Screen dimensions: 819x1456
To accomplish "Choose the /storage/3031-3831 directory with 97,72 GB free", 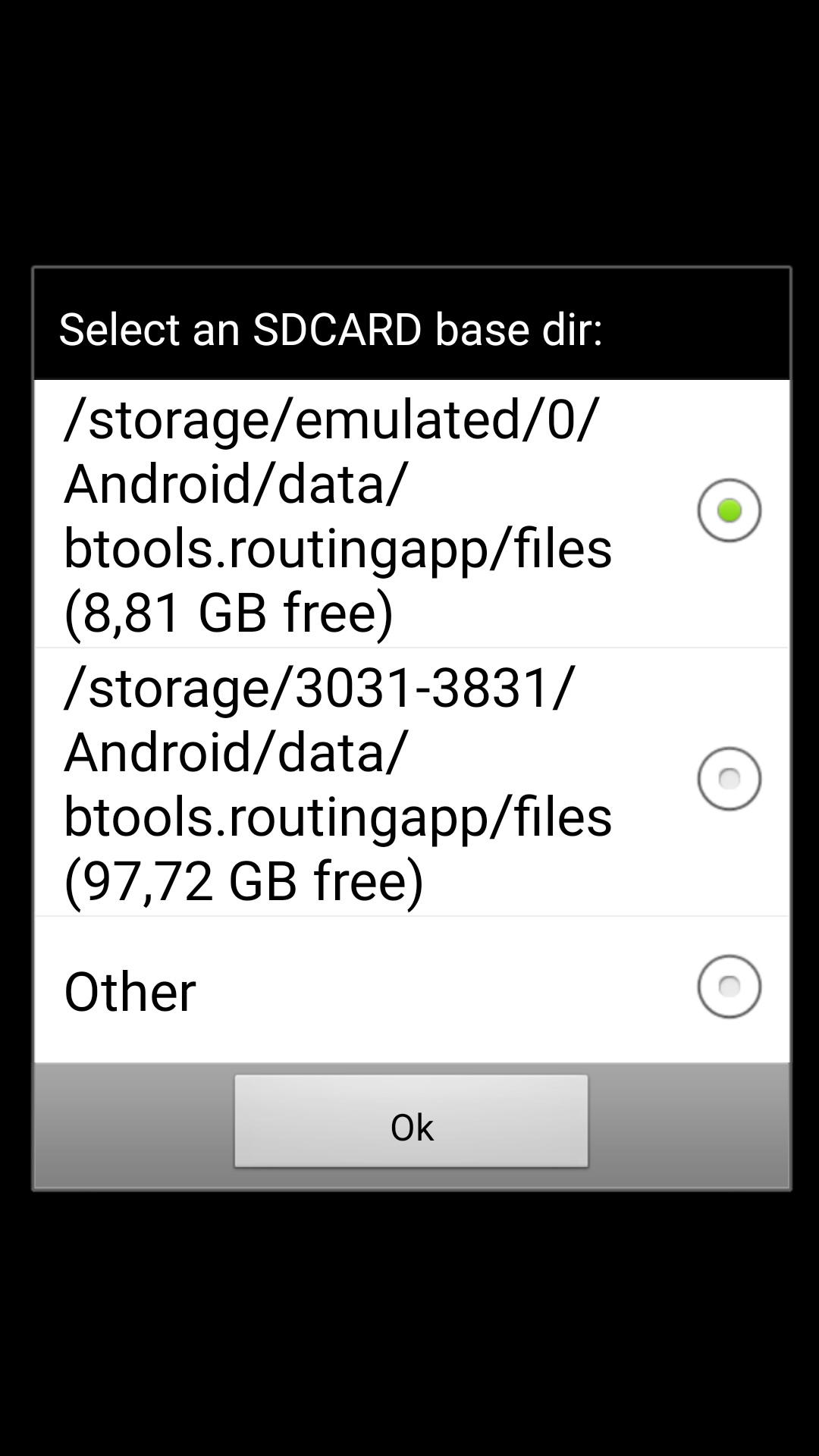I will pos(412,782).
